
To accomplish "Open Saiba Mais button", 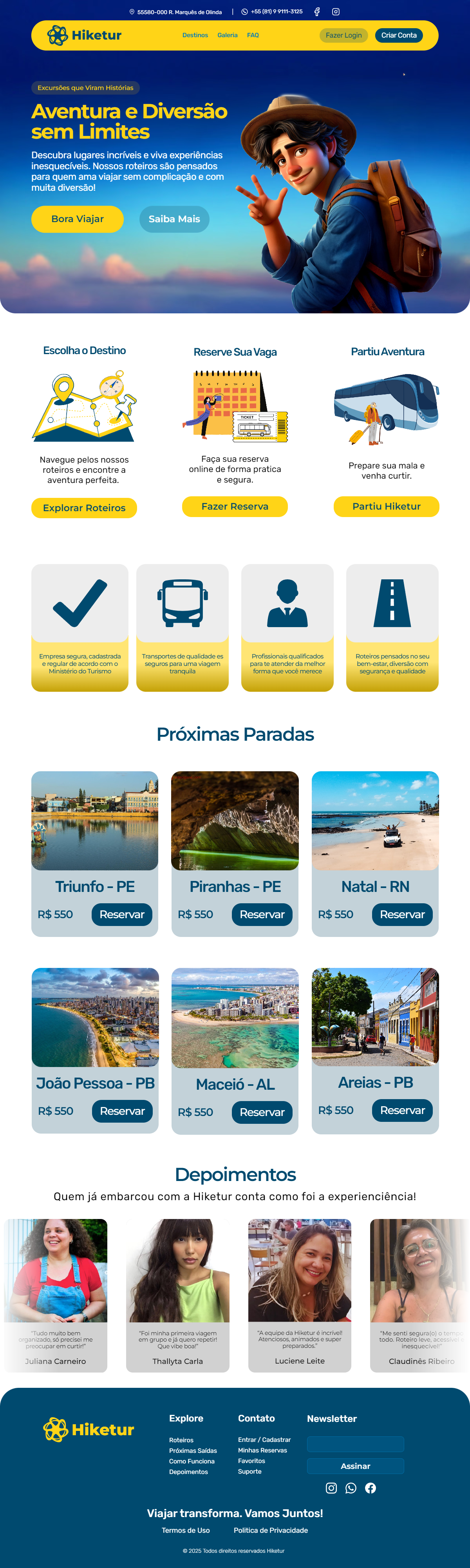I will coord(174,219).
